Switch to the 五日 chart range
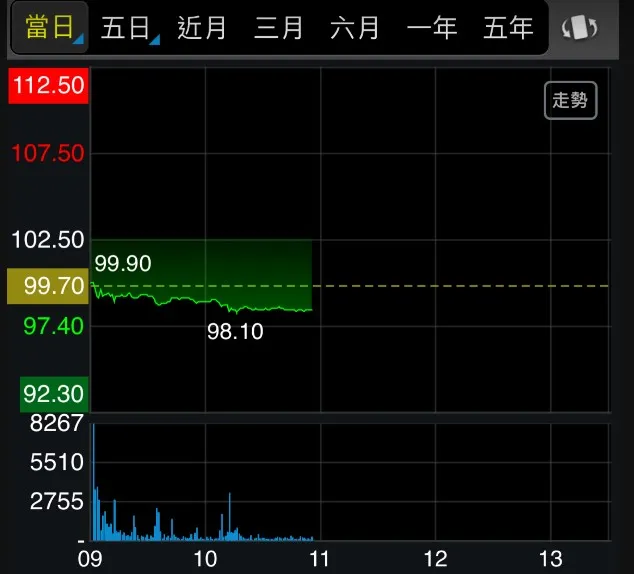The width and height of the screenshot is (634, 574). tap(125, 28)
